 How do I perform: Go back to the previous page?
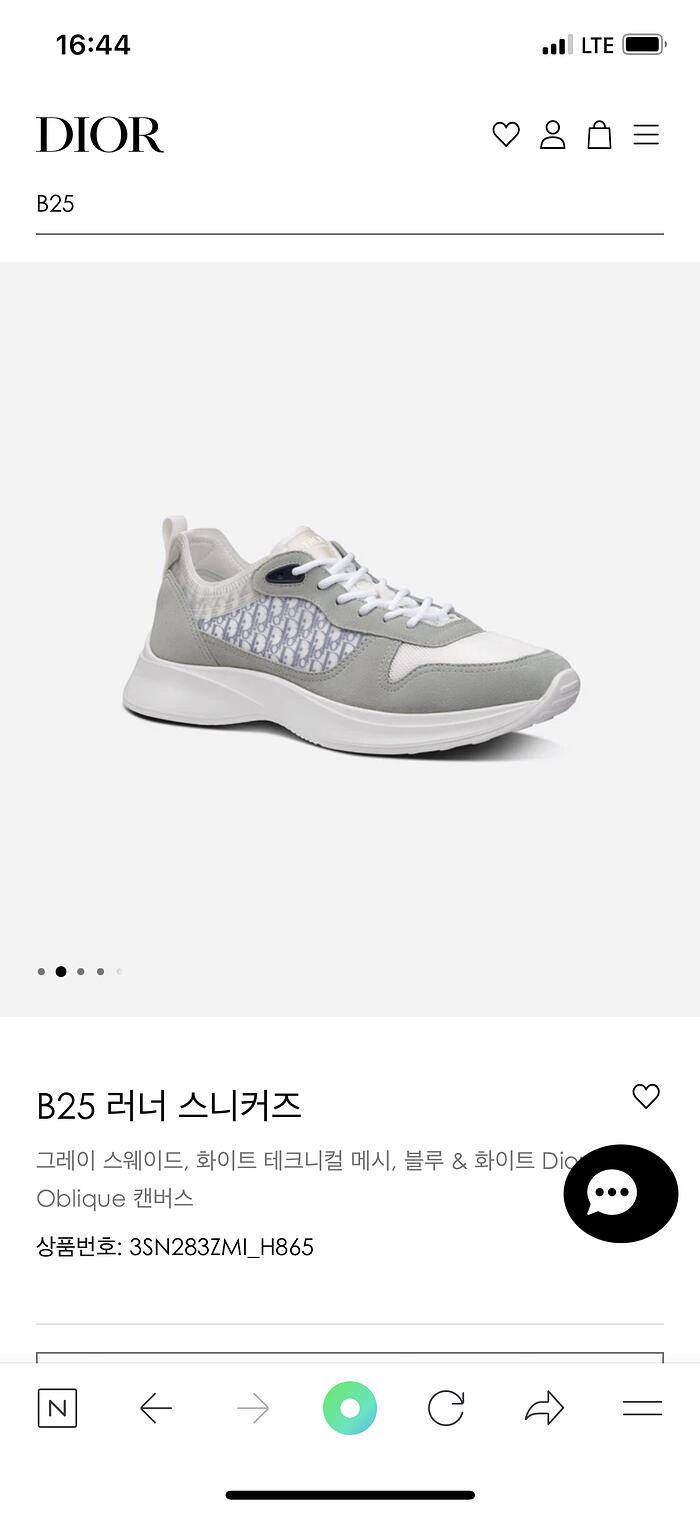[x=155, y=1409]
